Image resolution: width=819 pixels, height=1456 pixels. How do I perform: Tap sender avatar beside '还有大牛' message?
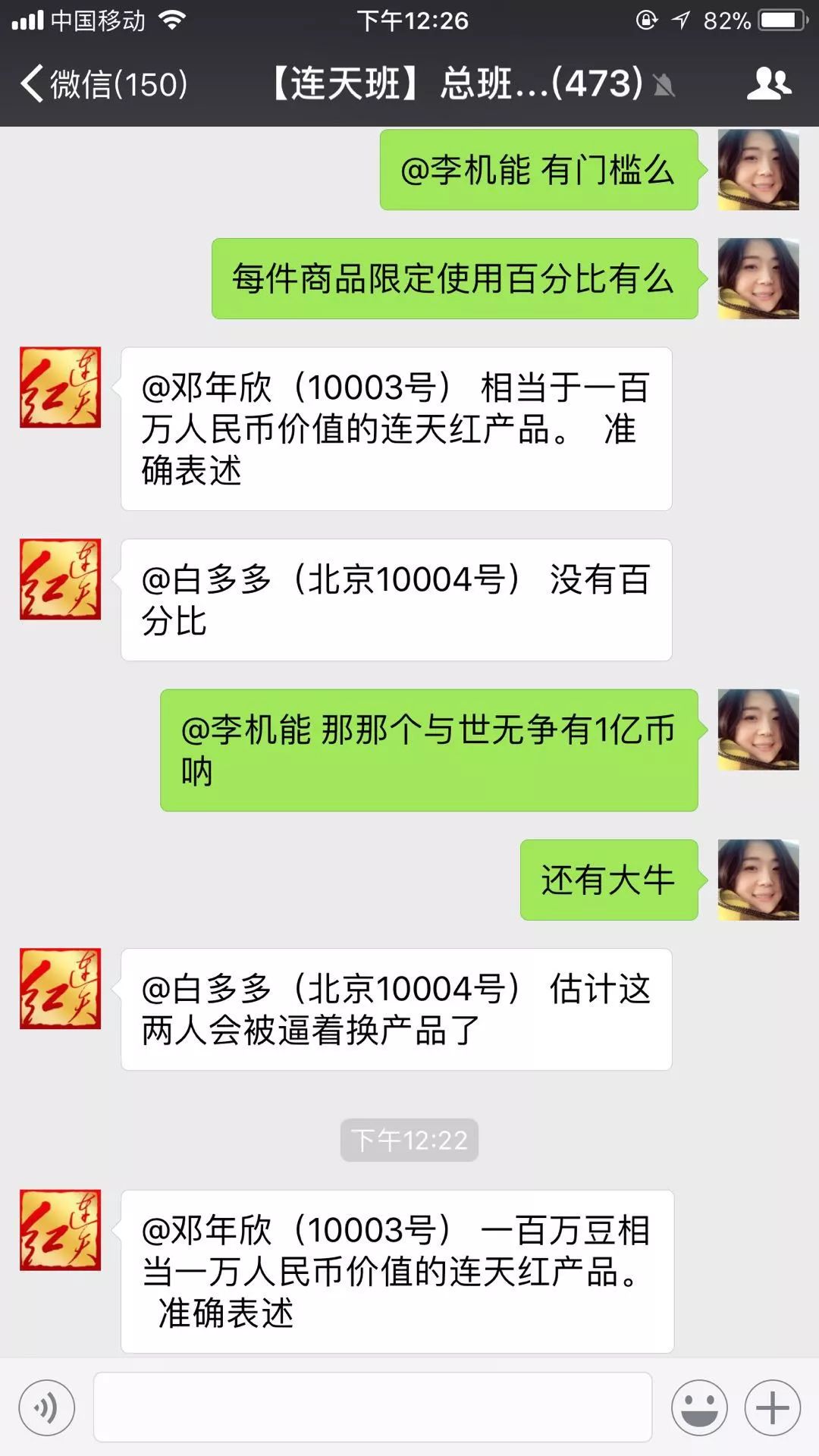758,880
